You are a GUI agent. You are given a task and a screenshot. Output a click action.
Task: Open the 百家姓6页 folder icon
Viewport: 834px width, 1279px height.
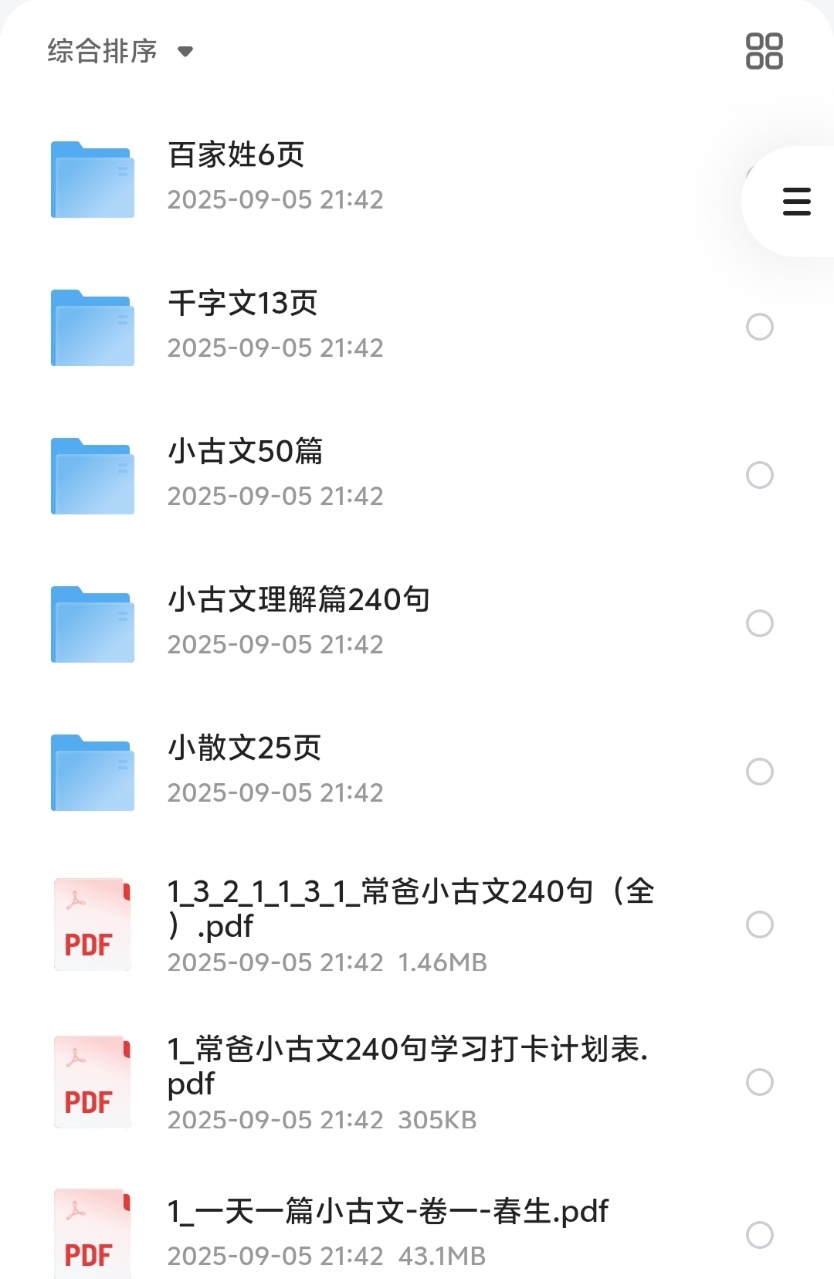tap(92, 179)
